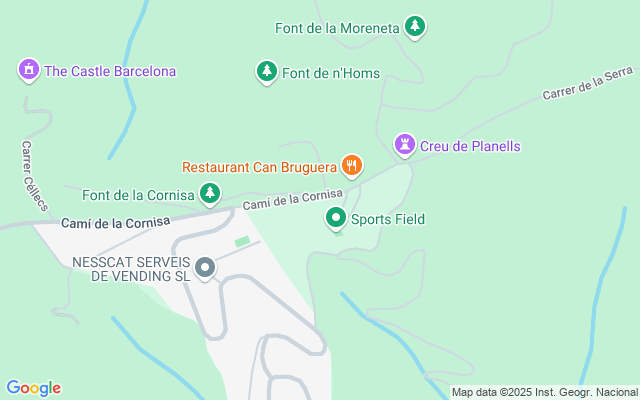640x400 pixels.
Task: Select the Font de la Moreneta pin
Action: point(416,27)
